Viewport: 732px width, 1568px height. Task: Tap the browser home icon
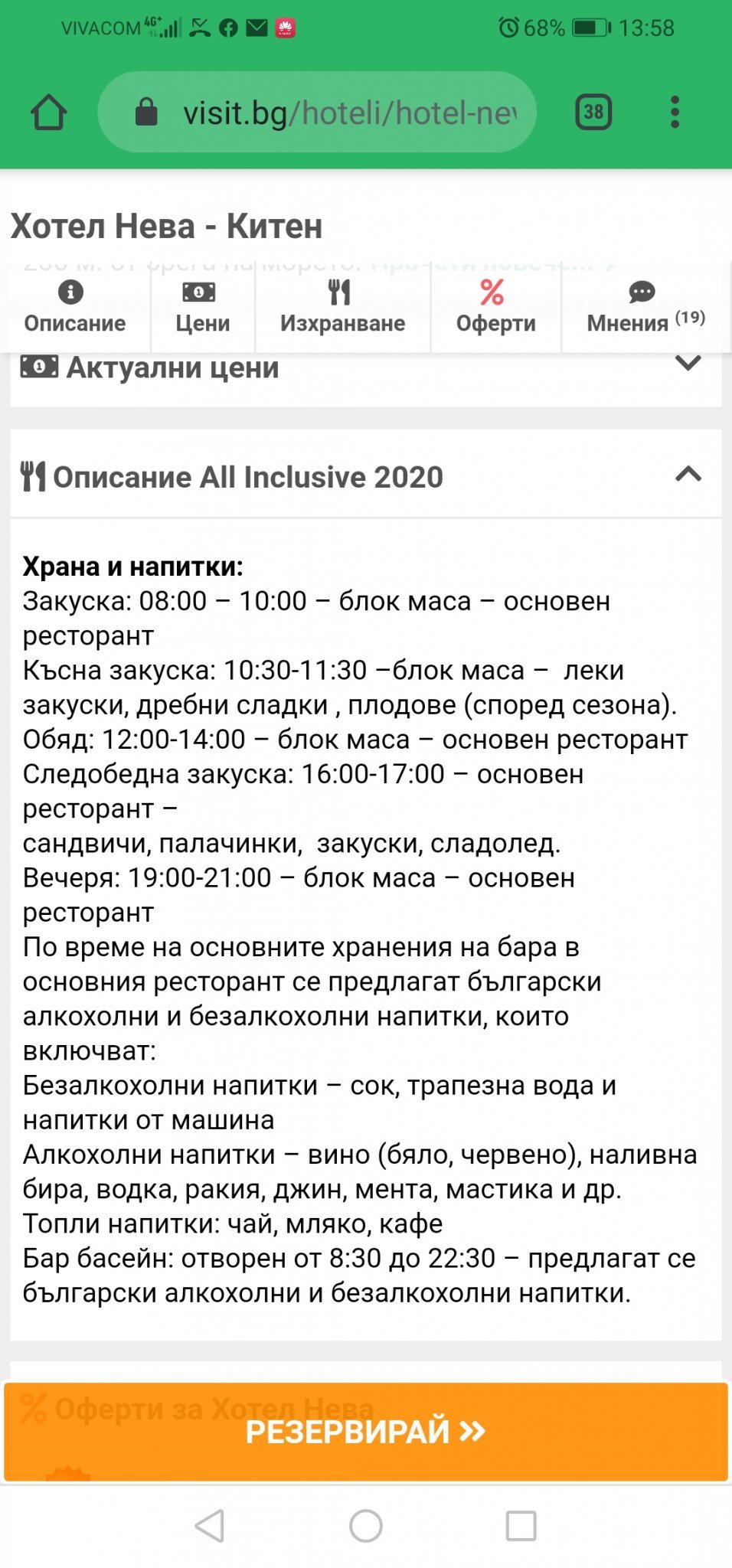click(49, 113)
